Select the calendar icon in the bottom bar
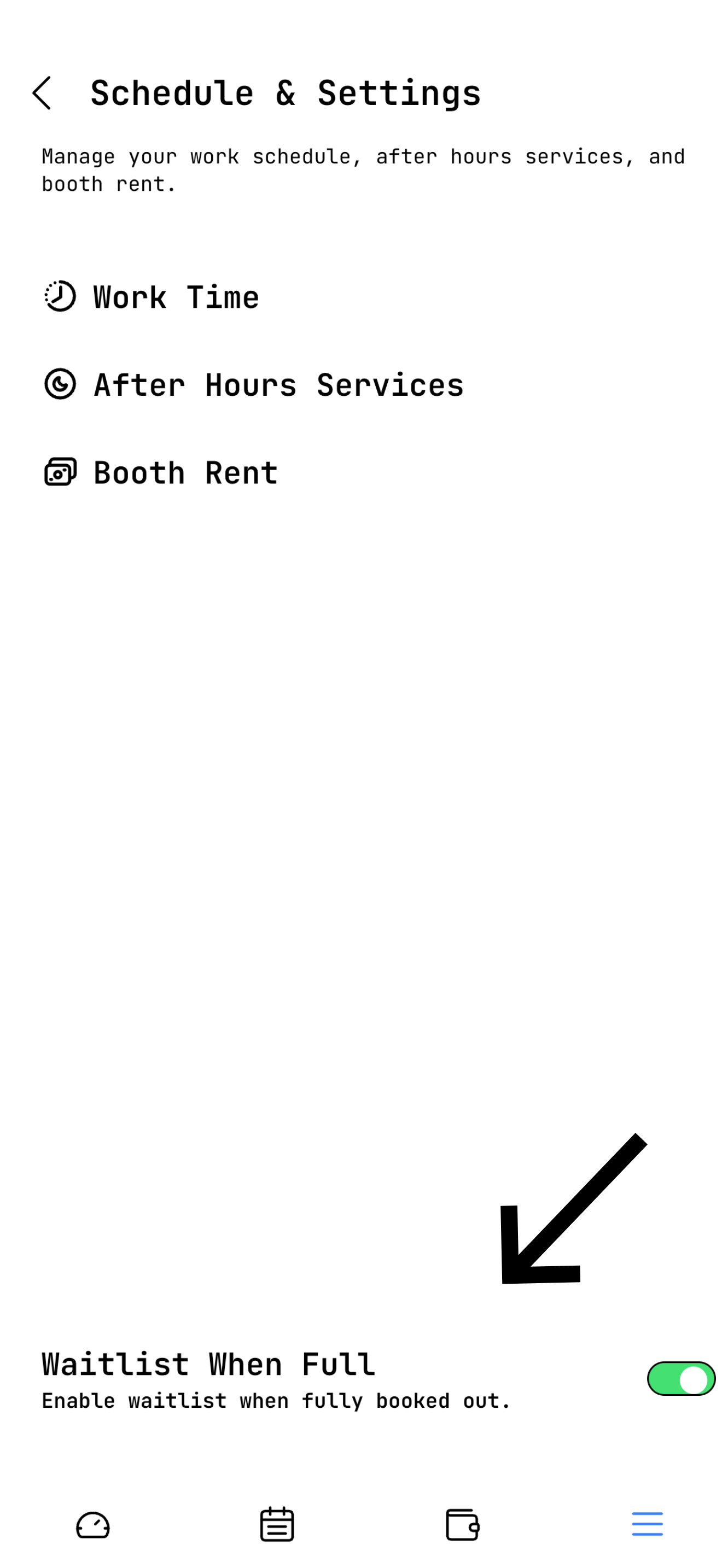The width and height of the screenshot is (722, 1568). point(278,1524)
